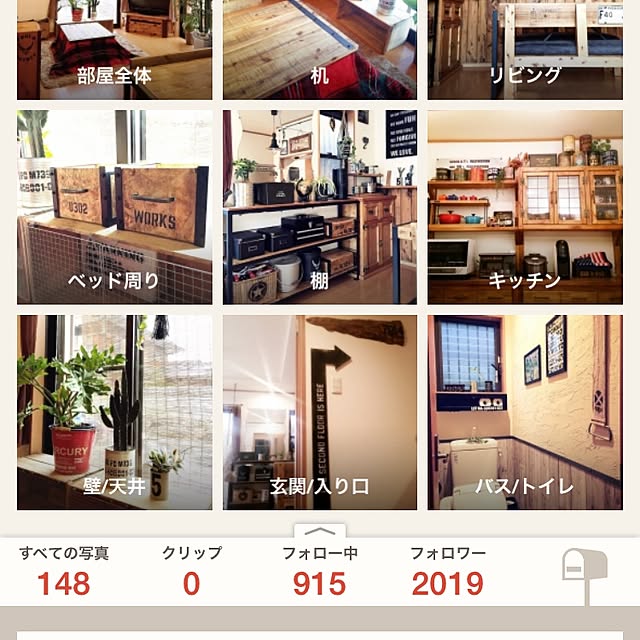Collapse the categories with the up chevron
The image size is (640, 640).
click(320, 532)
